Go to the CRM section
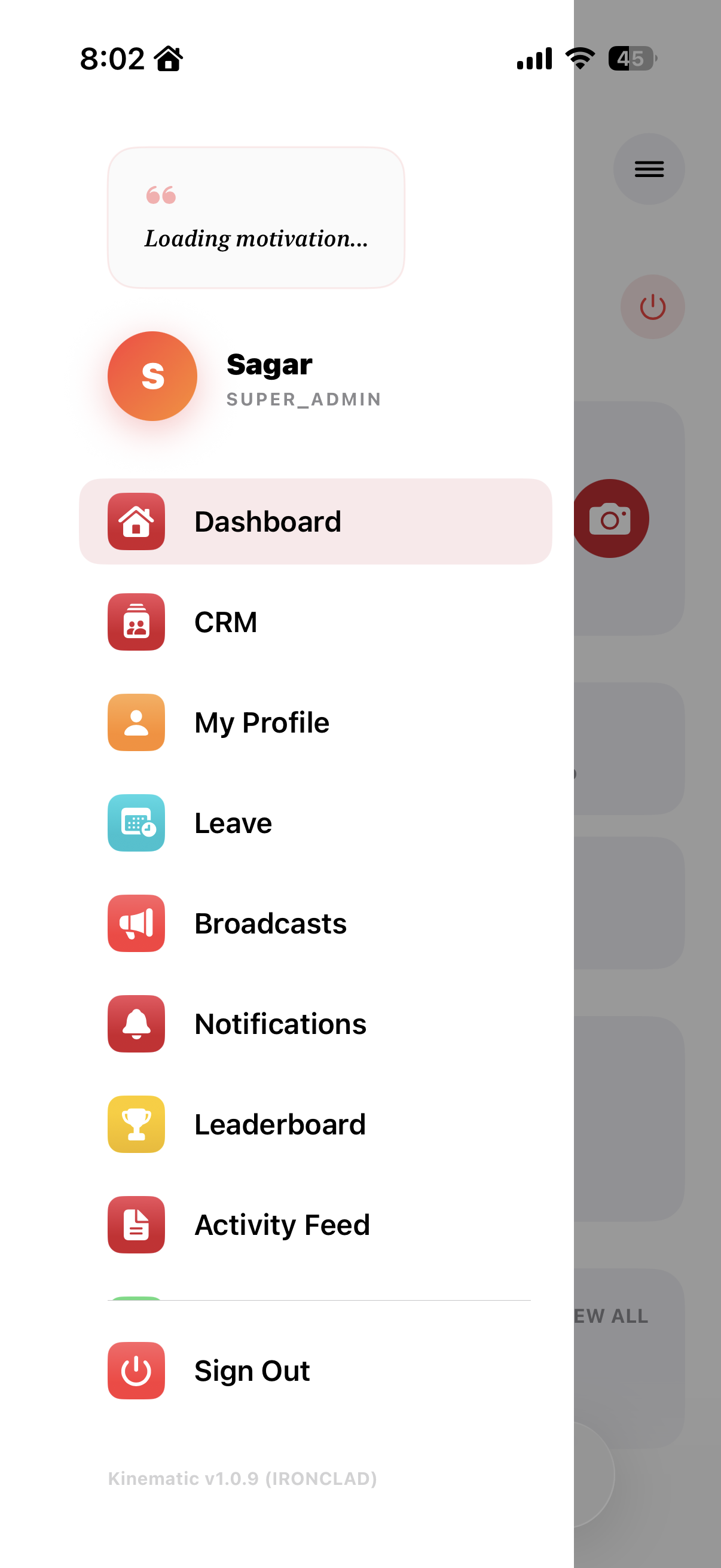721x1568 pixels. [315, 621]
